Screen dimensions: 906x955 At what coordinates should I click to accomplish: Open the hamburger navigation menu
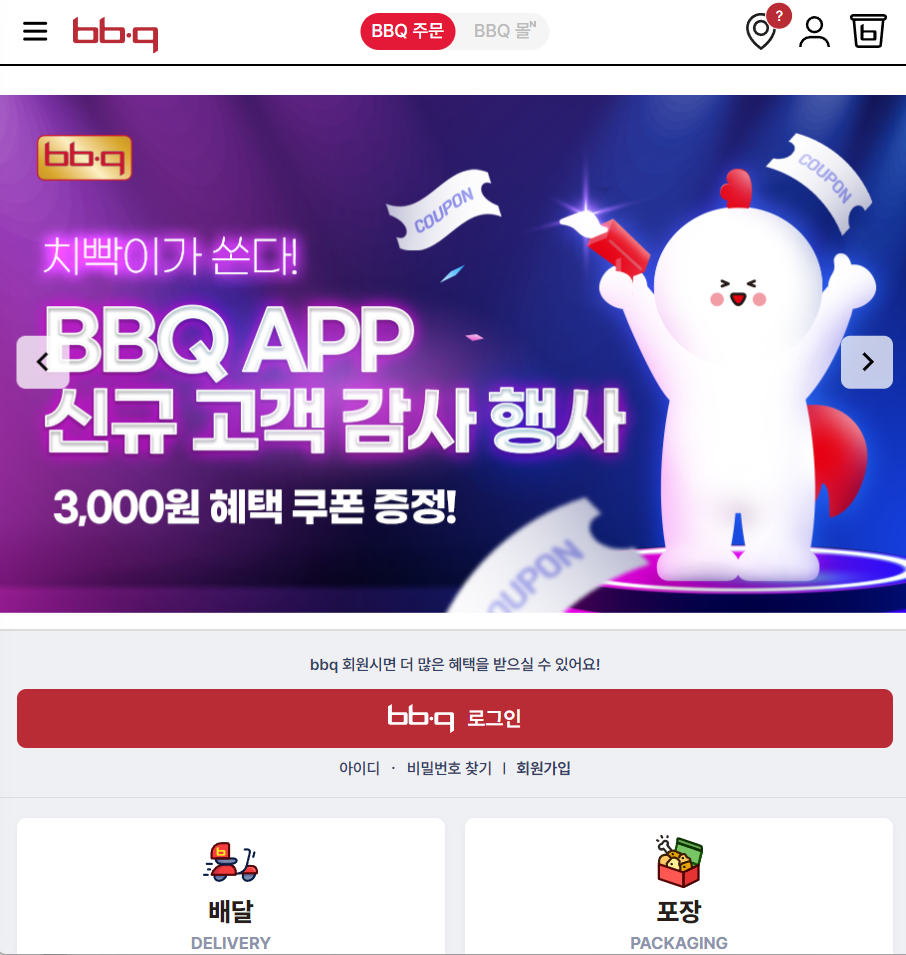point(35,30)
